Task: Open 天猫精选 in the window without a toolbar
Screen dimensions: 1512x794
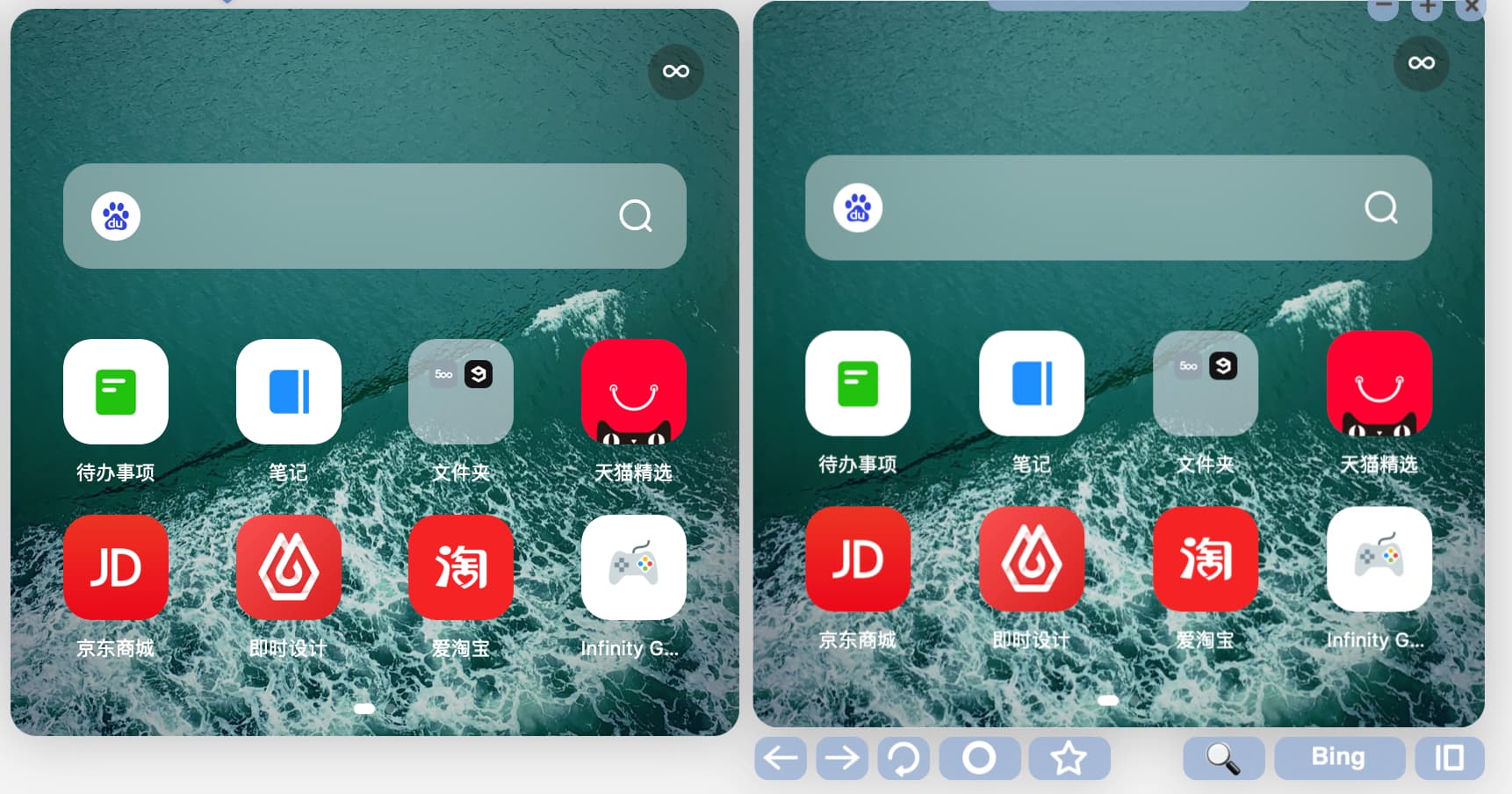Action: (x=633, y=392)
